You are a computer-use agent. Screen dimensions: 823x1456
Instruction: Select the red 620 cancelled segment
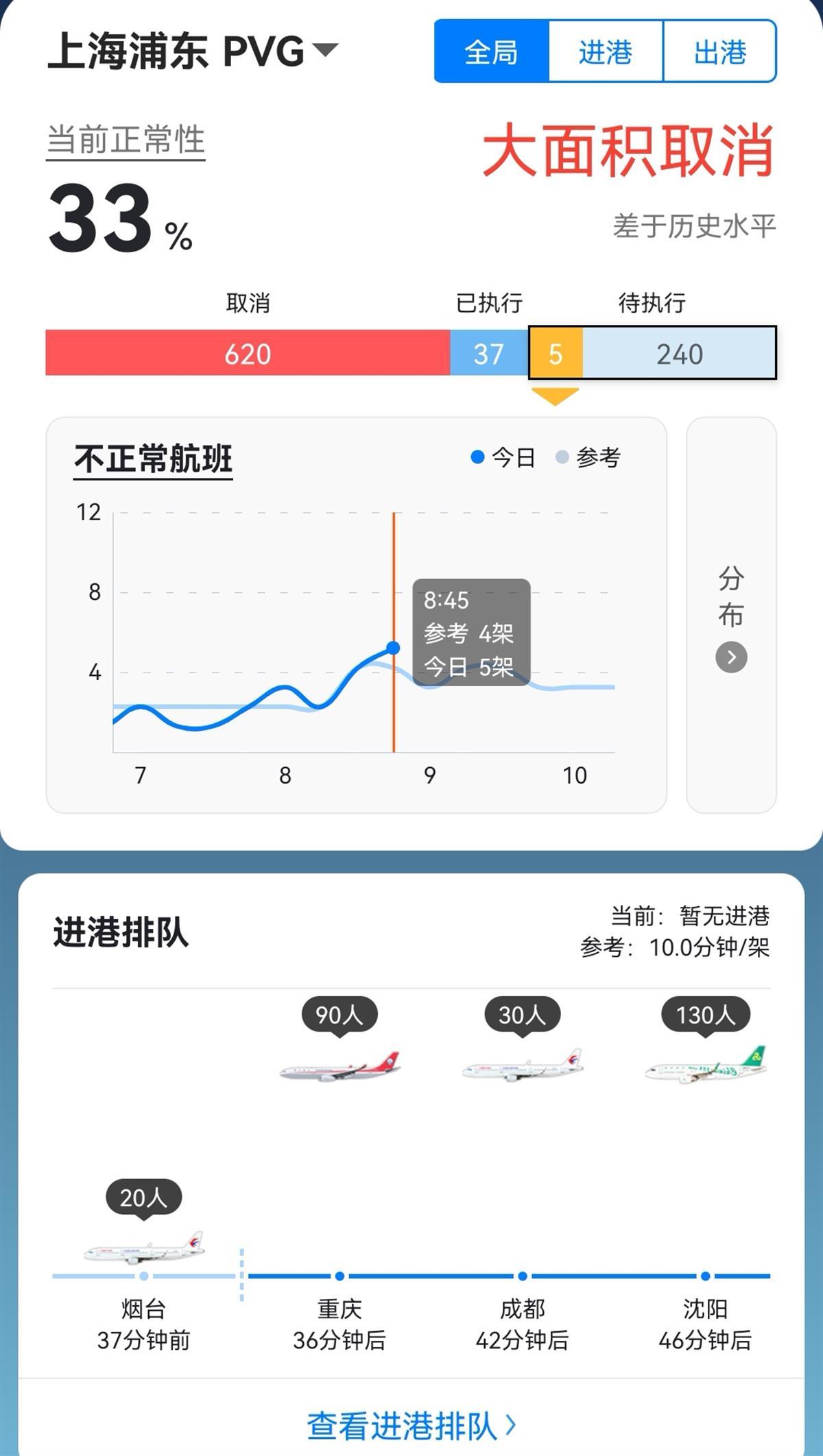pyautogui.click(x=248, y=354)
